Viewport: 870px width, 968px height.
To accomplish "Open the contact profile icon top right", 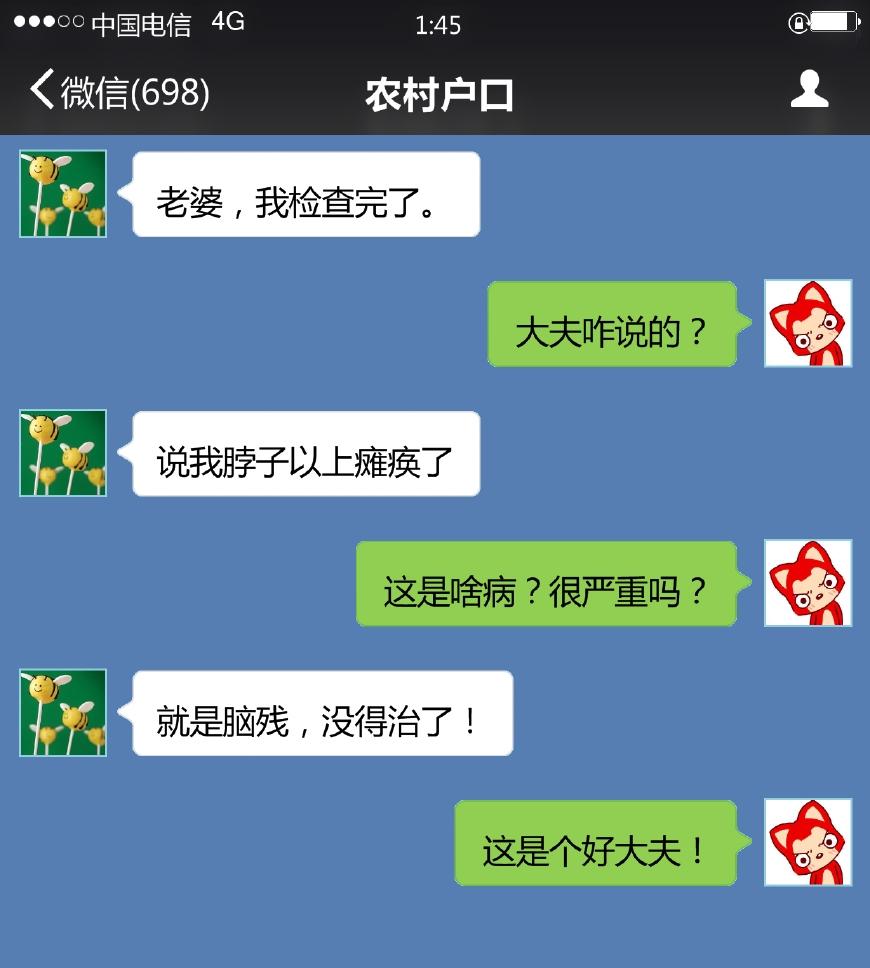I will (810, 89).
